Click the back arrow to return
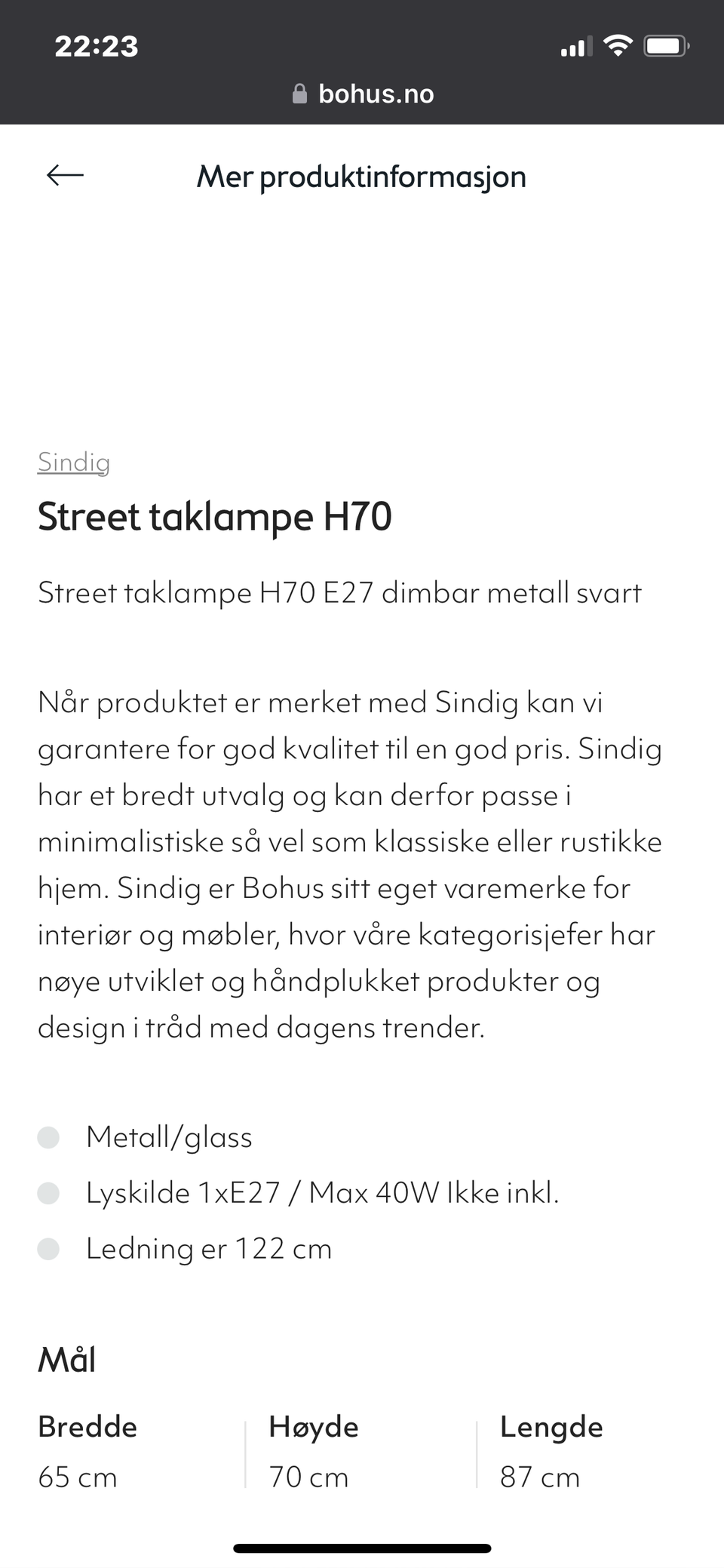 pos(63,176)
